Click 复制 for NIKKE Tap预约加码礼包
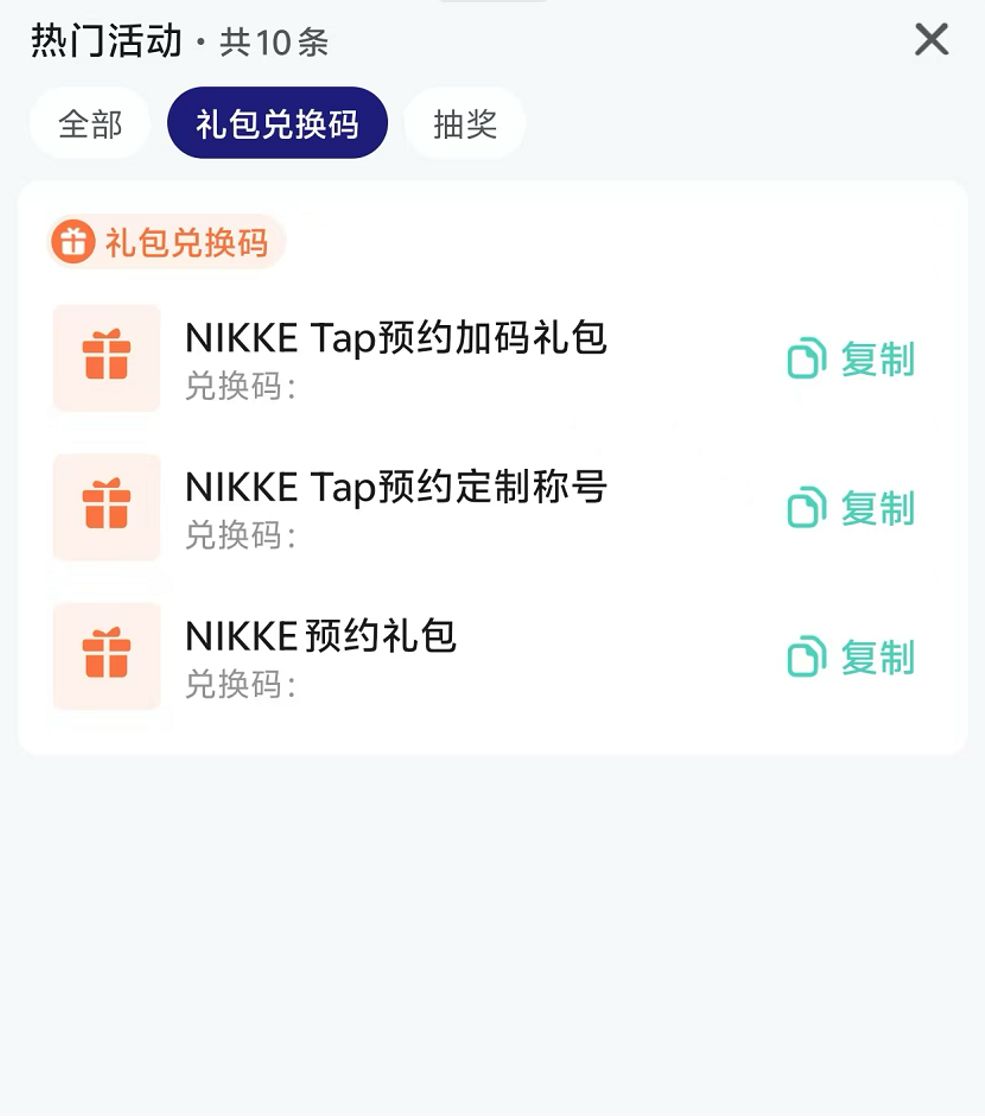 coord(880,360)
